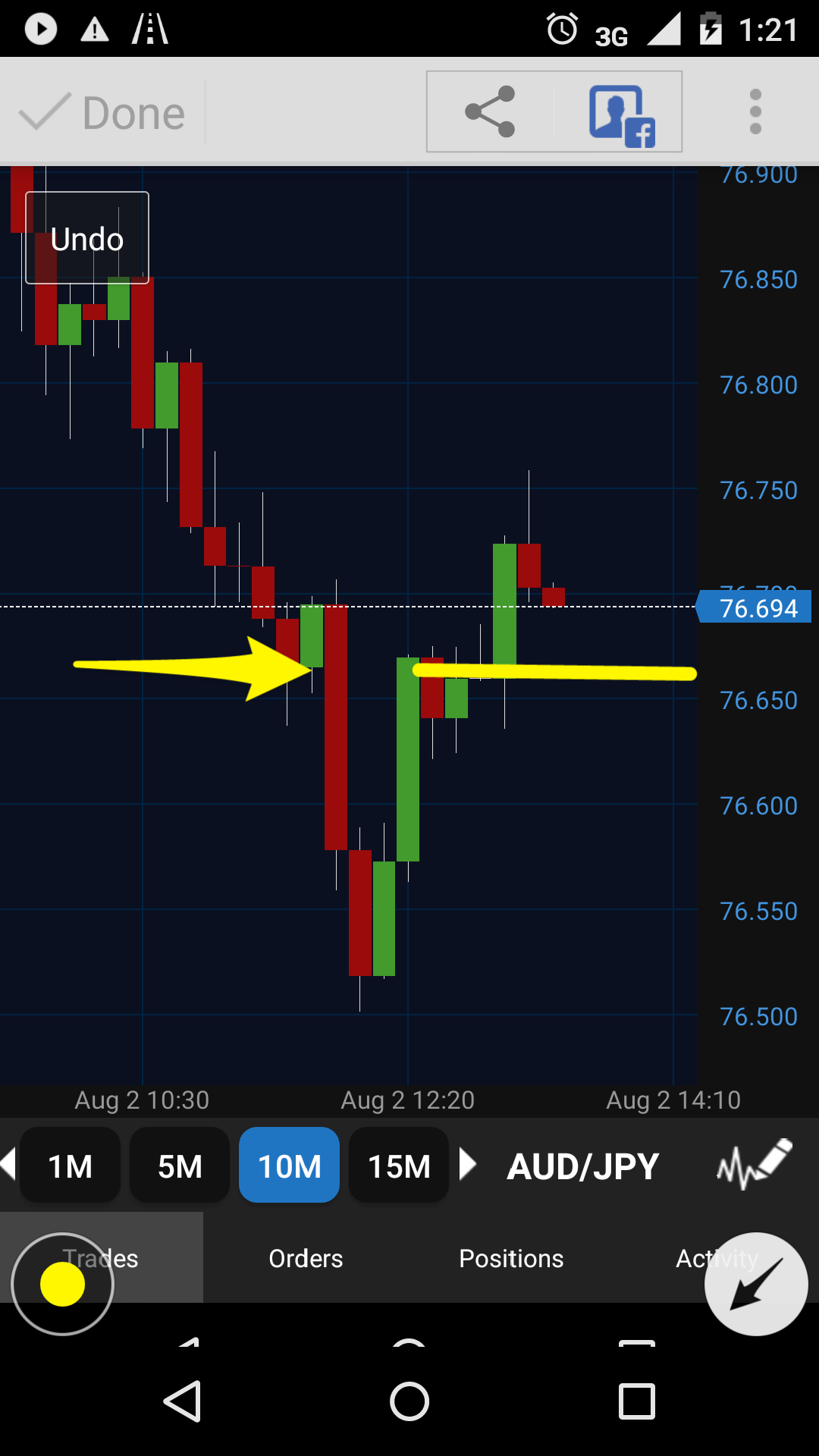This screenshot has width=819, height=1456.
Task: Choose the yellow drawing color
Action: [62, 1285]
